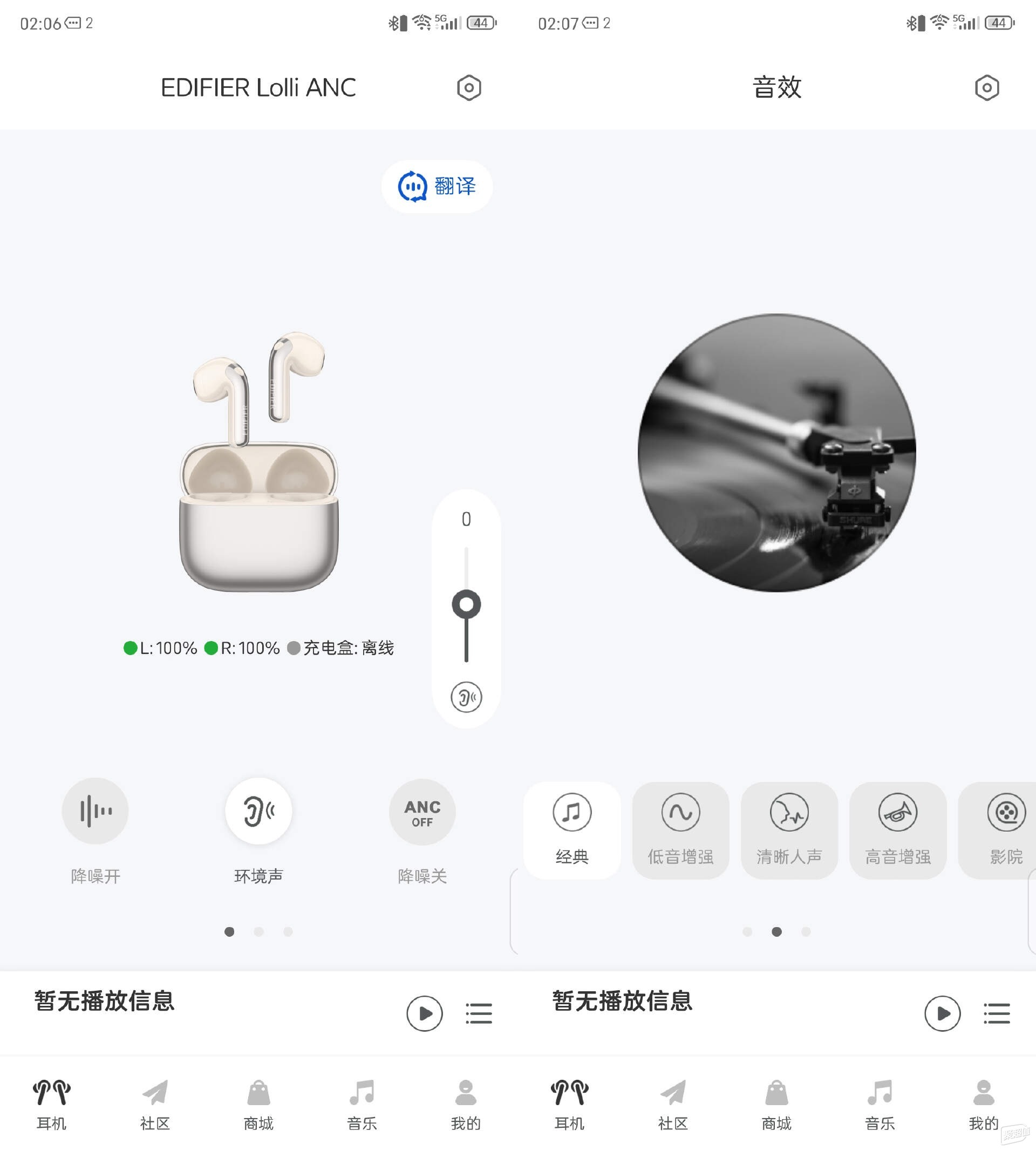Choose the 高音增强 treble boost effect

[x=898, y=830]
